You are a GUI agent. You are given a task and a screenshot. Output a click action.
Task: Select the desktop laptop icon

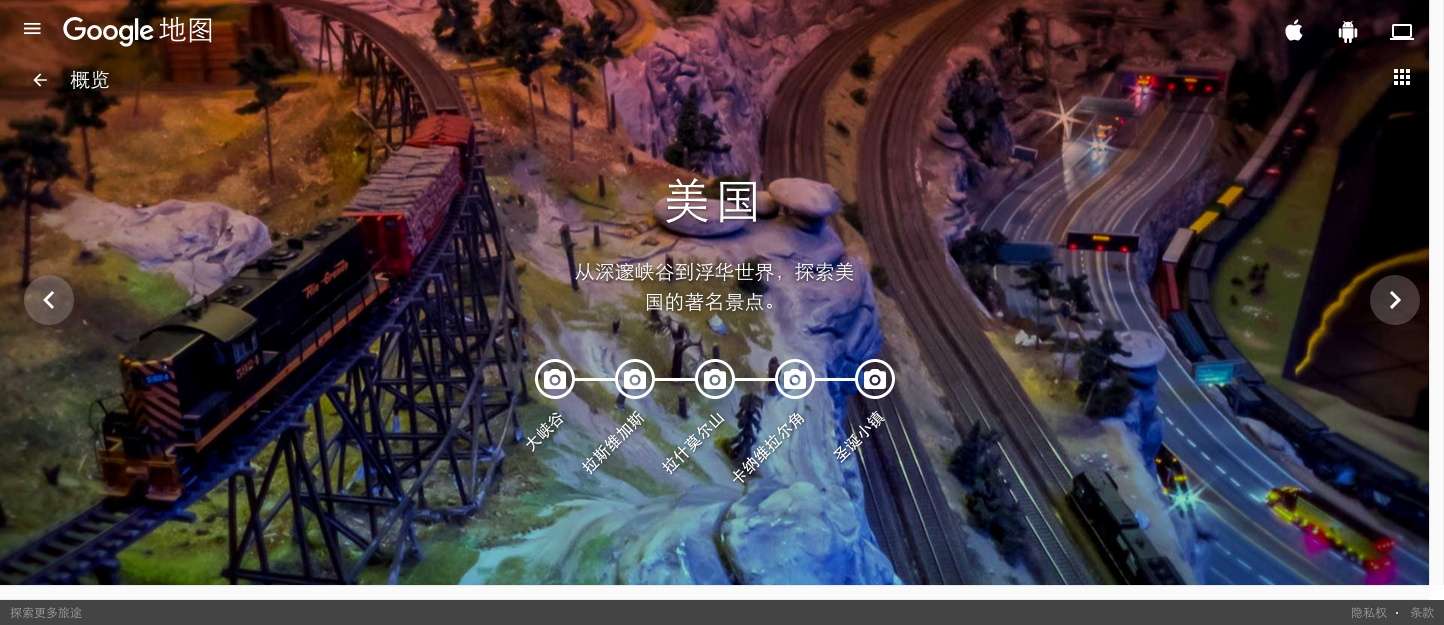[x=1402, y=32]
